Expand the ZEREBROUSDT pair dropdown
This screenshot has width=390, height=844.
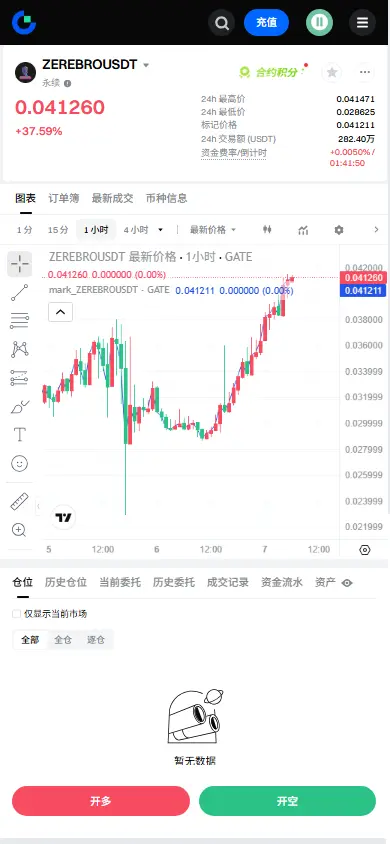point(146,65)
